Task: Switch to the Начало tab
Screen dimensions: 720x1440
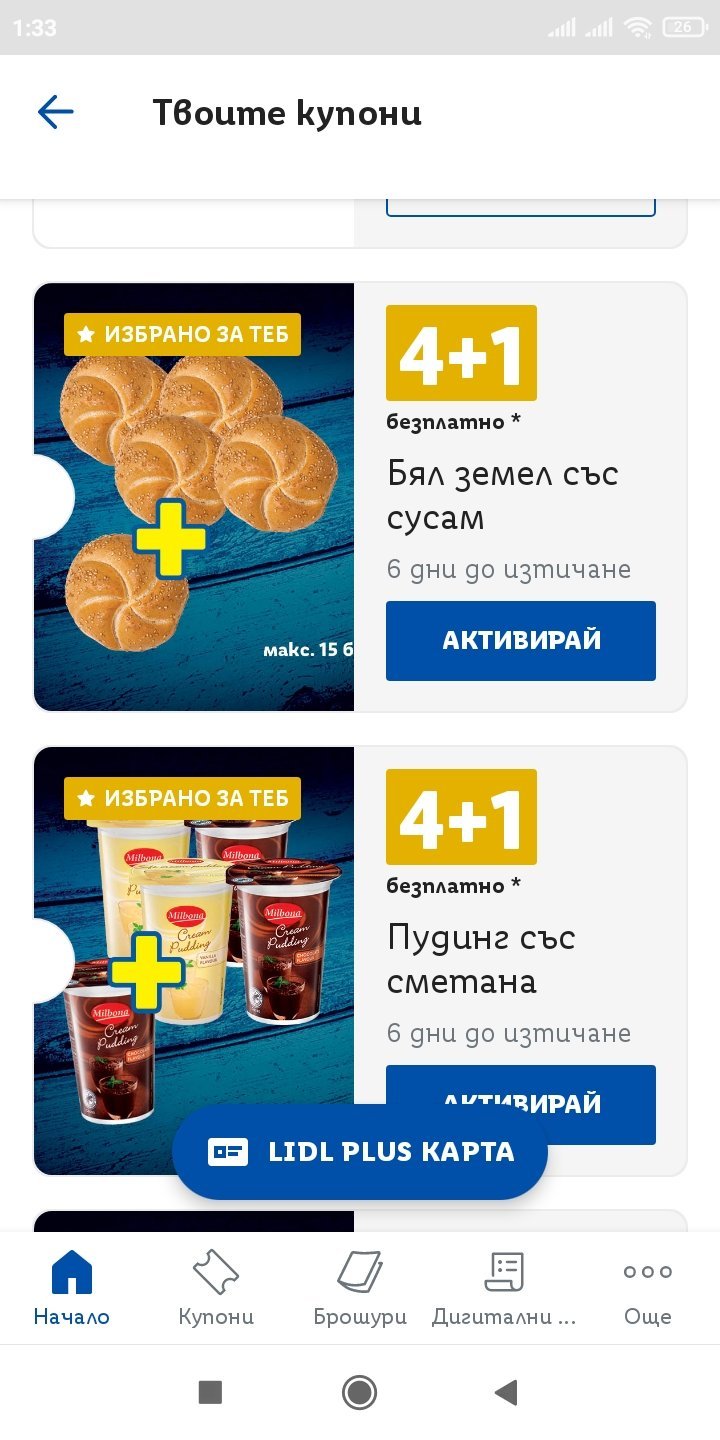Action: [x=71, y=1288]
